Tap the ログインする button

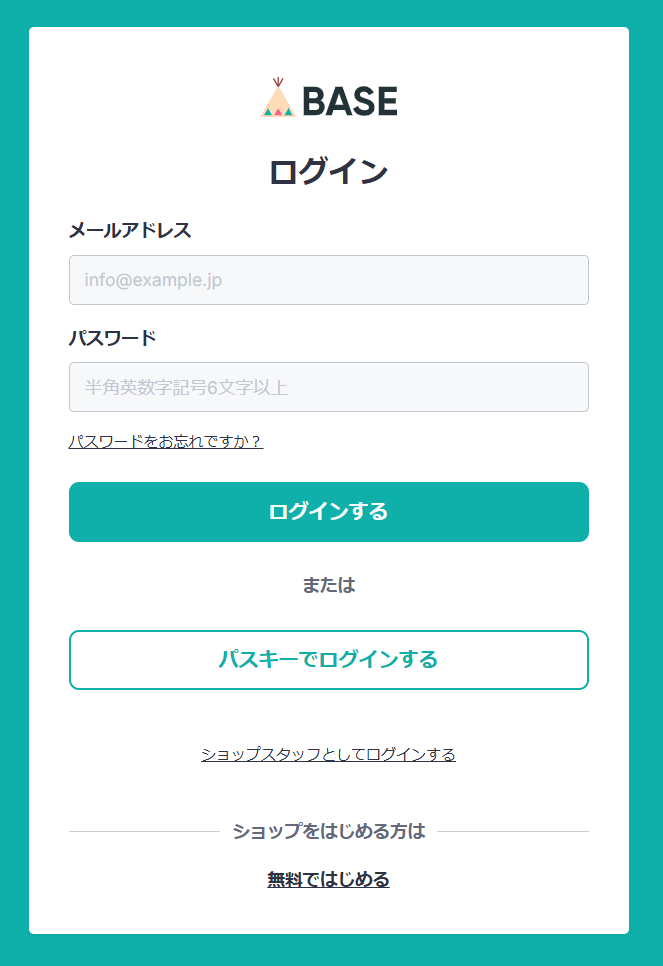point(328,512)
